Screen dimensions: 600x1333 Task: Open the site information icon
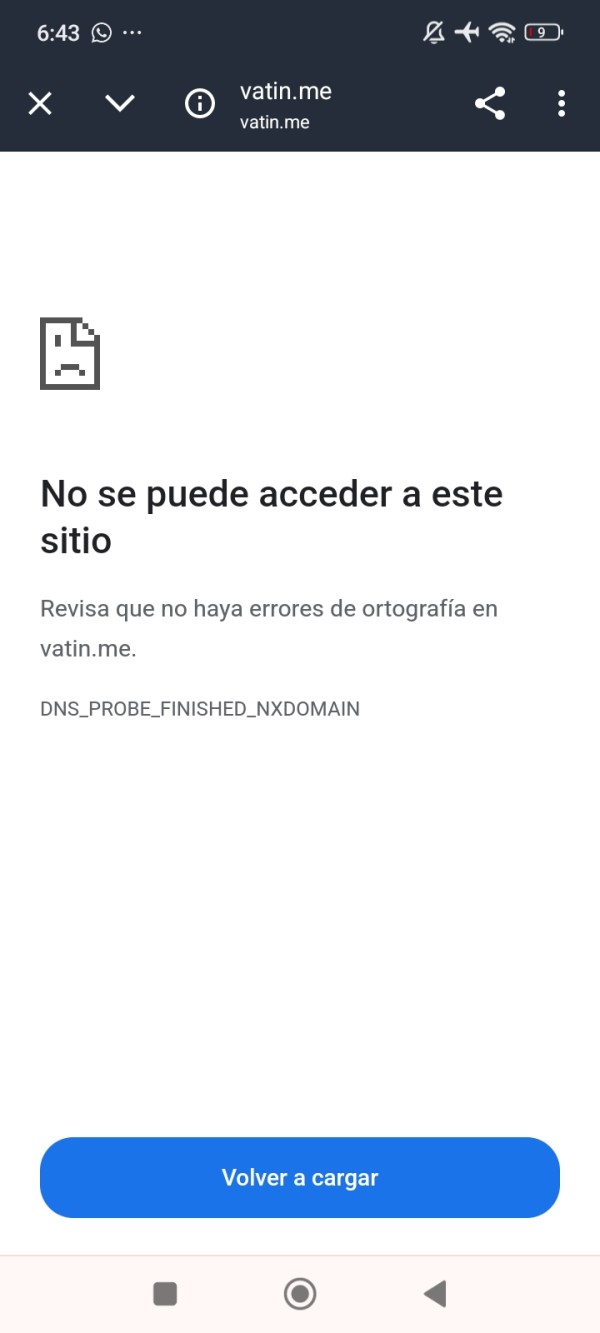[x=200, y=103]
